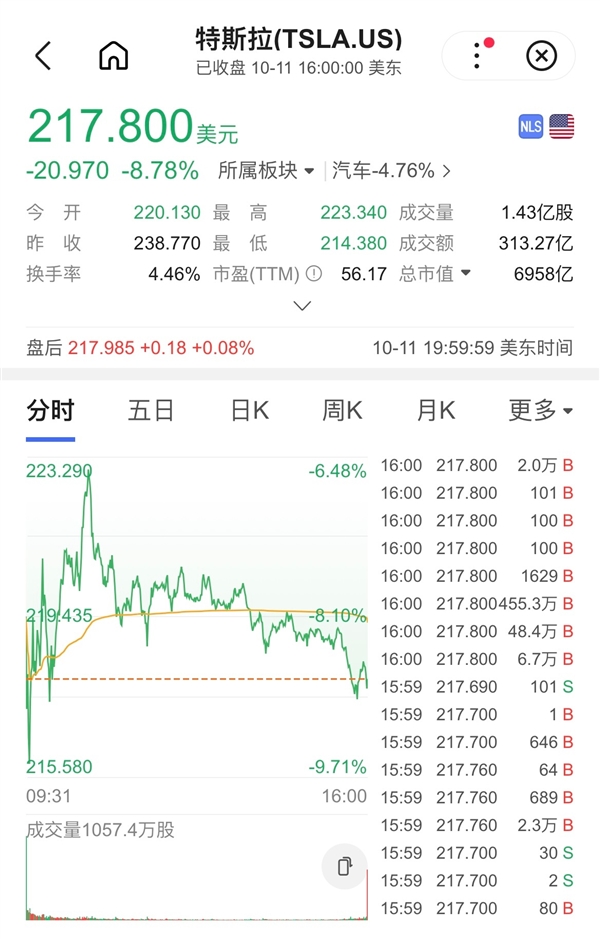This screenshot has width=600, height=939.
Task: Open the 汽车 sector link
Action: click(x=391, y=171)
